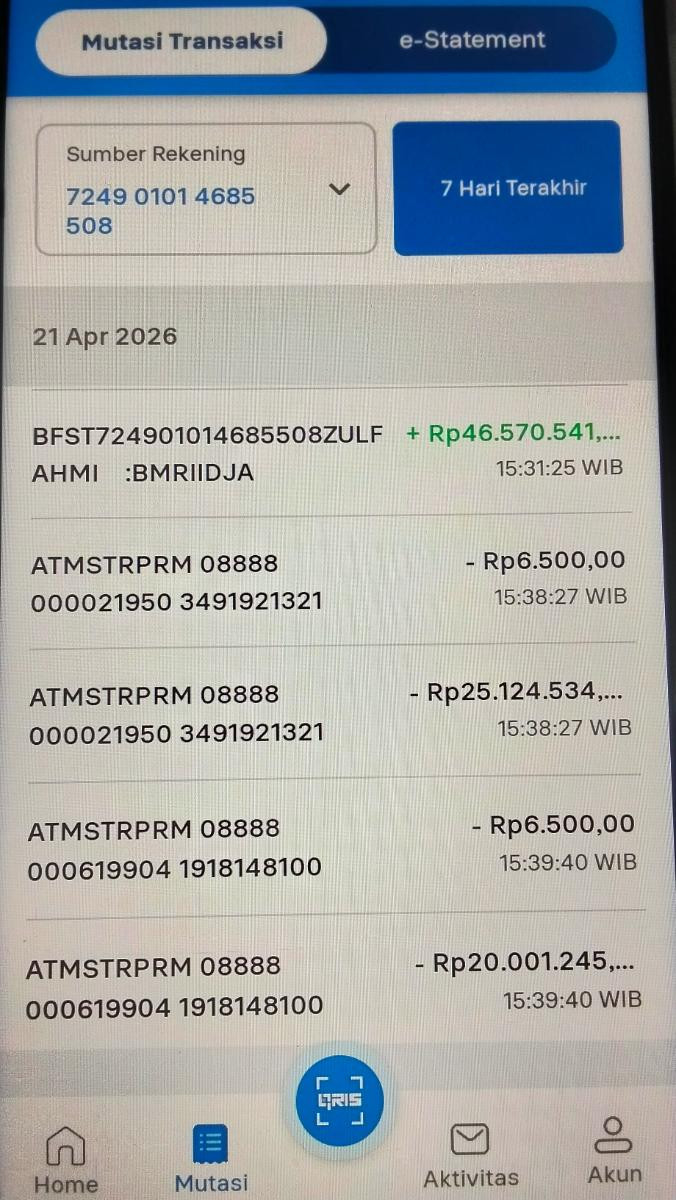Select the Mutasi Transaksi tab

click(182, 41)
